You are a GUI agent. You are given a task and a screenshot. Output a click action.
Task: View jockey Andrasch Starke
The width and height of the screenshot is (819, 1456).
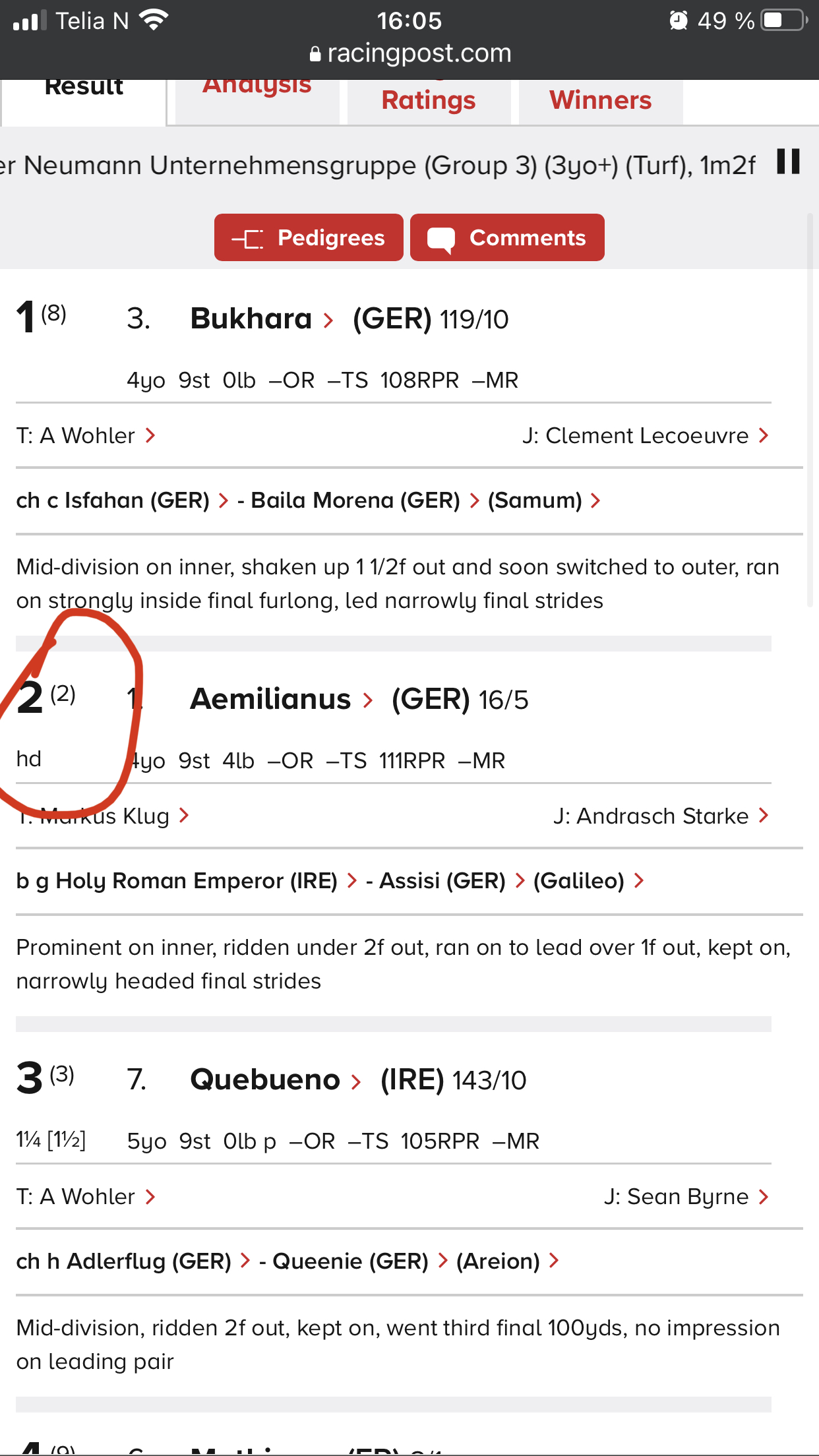(661, 816)
